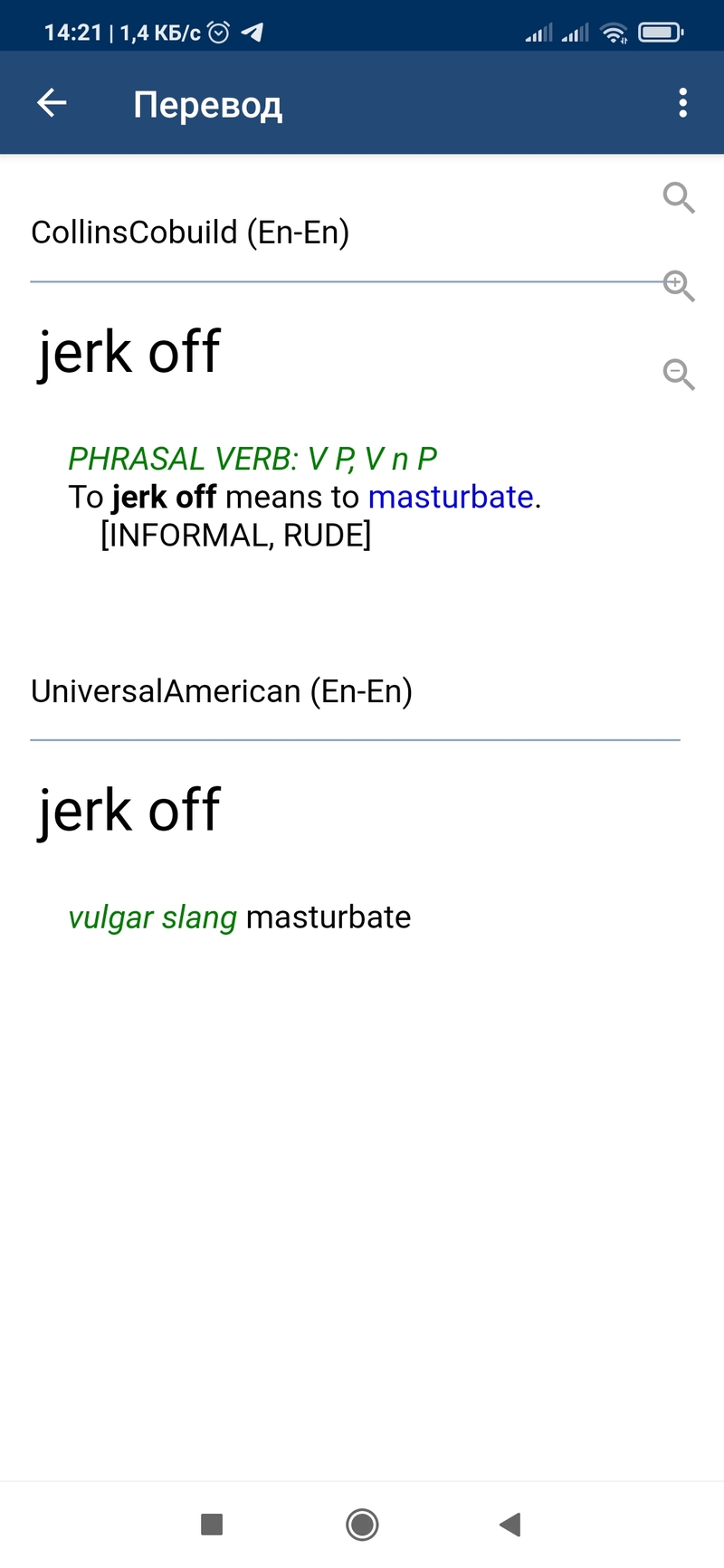The image size is (724, 1568).
Task: Follow the blue masturbate link
Action: click(x=450, y=497)
